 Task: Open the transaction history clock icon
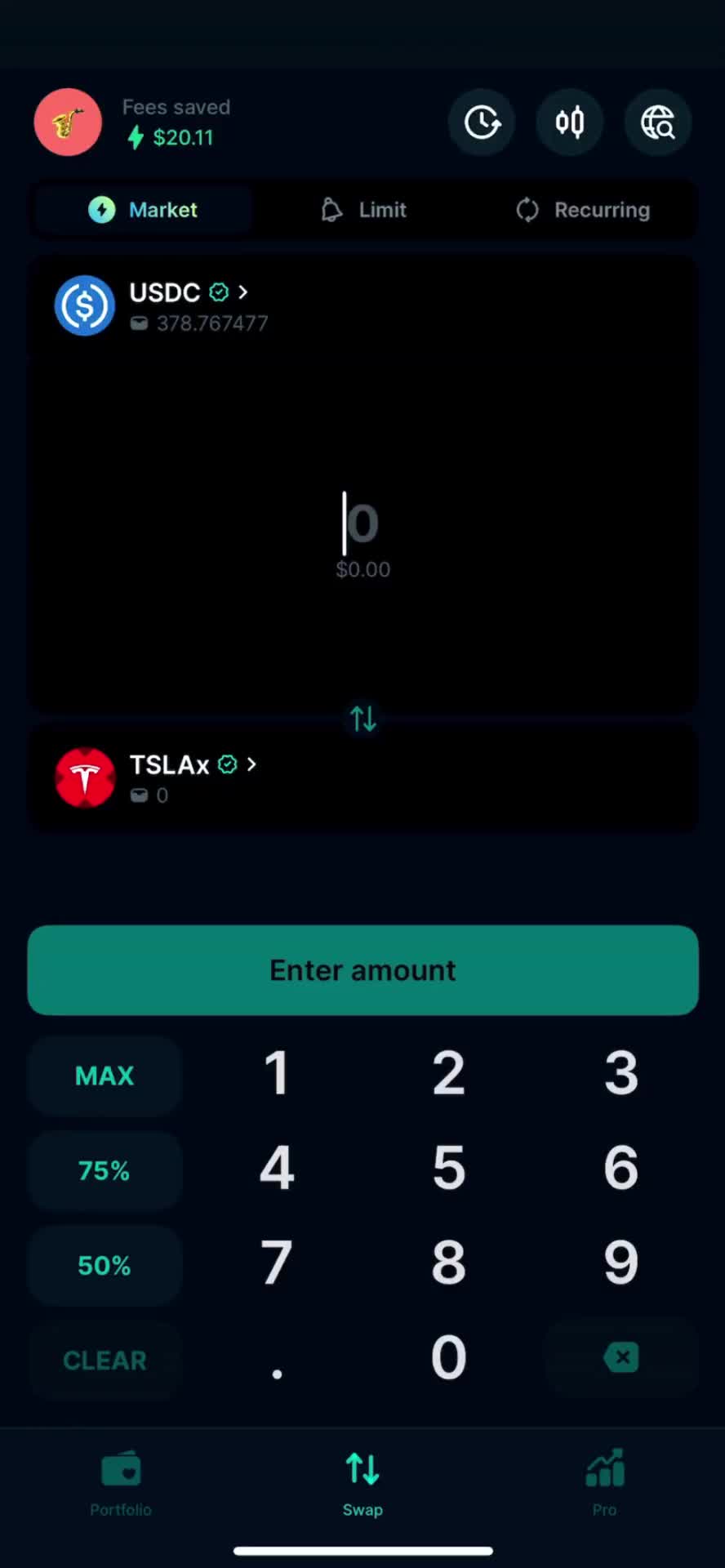482,122
